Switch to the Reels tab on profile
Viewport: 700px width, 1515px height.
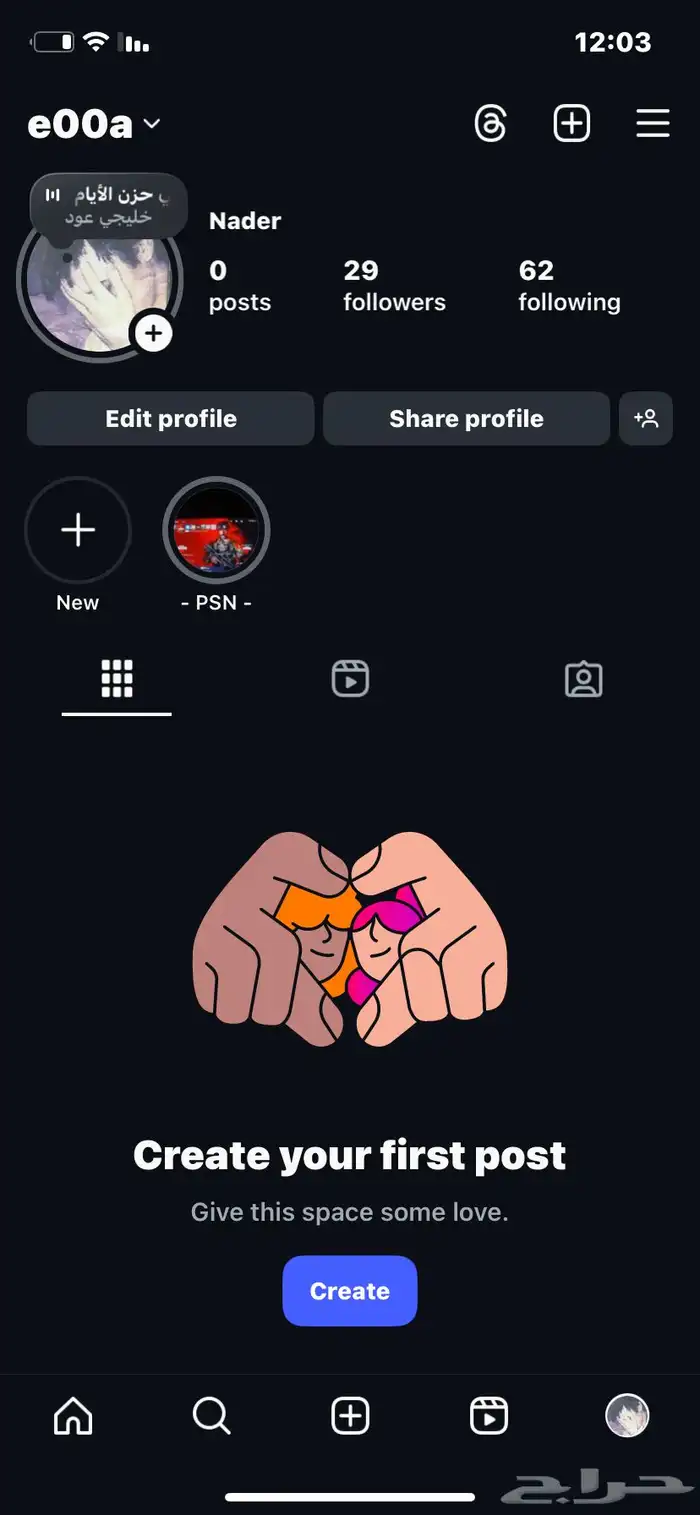pos(350,680)
